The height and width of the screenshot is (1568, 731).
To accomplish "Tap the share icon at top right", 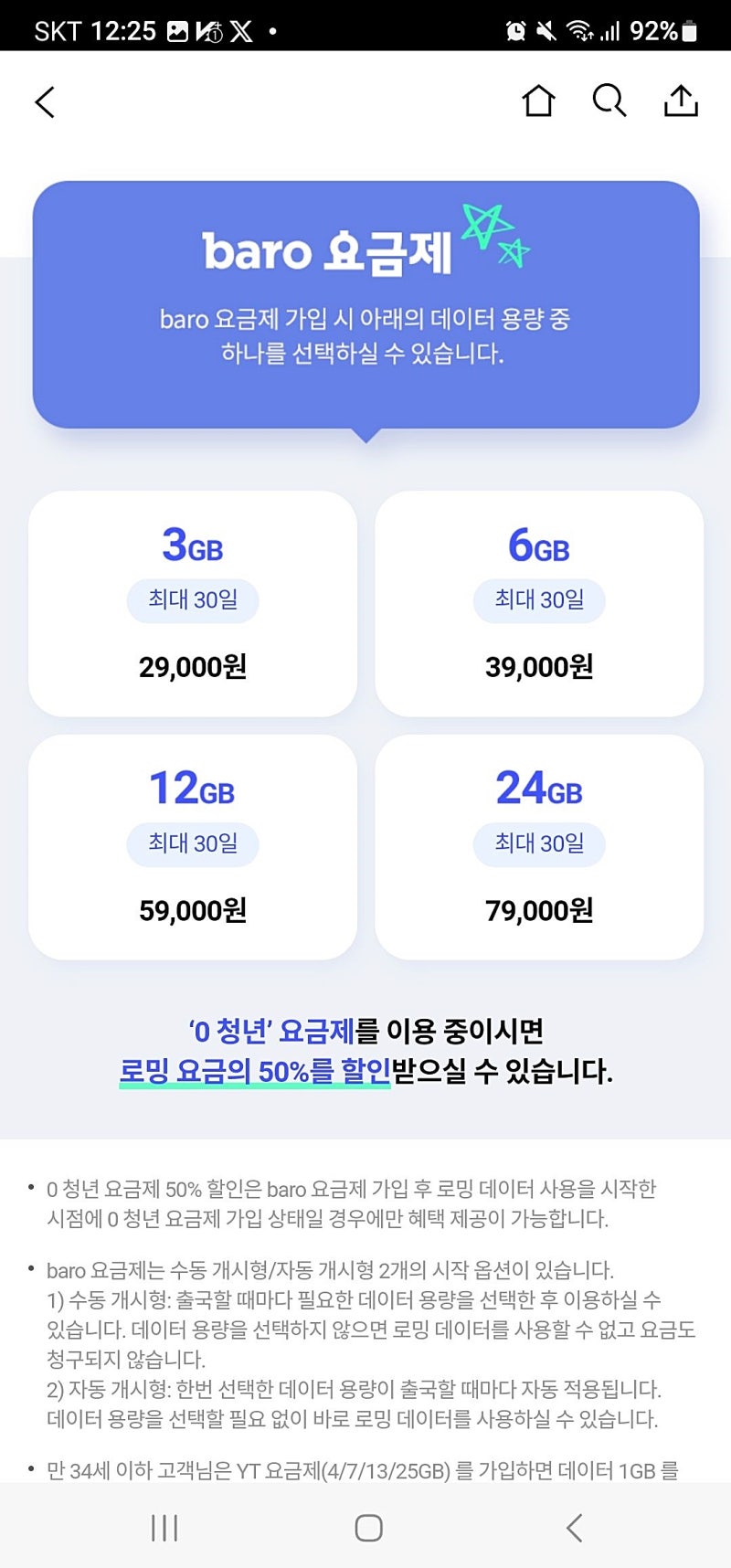I will coord(682,101).
